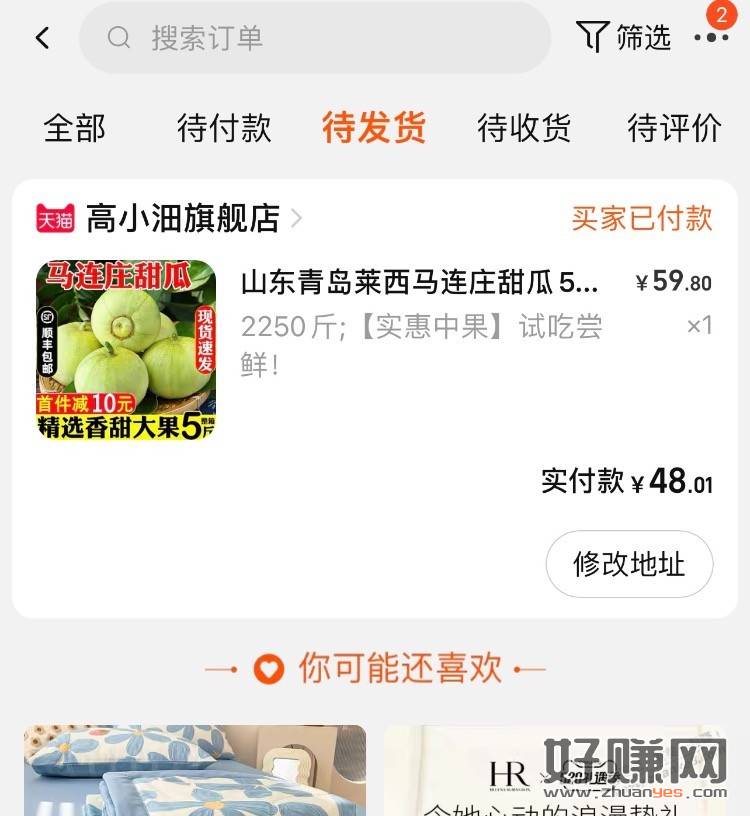750x816 pixels.
Task: Go back using the top arrow
Action: 42,38
